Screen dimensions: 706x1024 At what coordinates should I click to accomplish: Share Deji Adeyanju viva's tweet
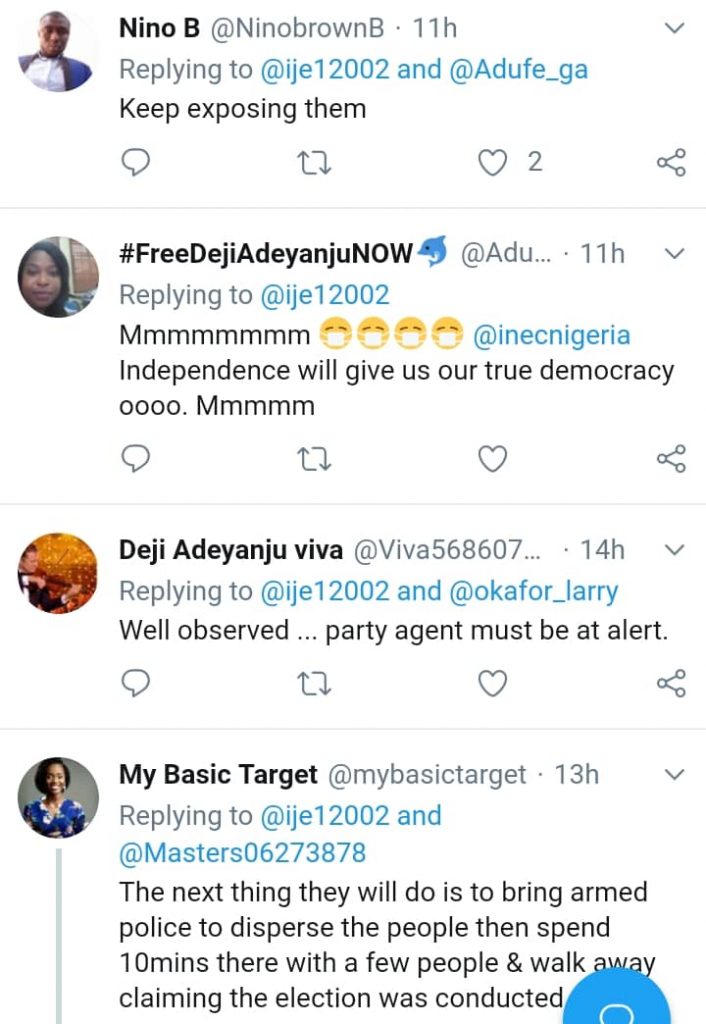coord(671,683)
